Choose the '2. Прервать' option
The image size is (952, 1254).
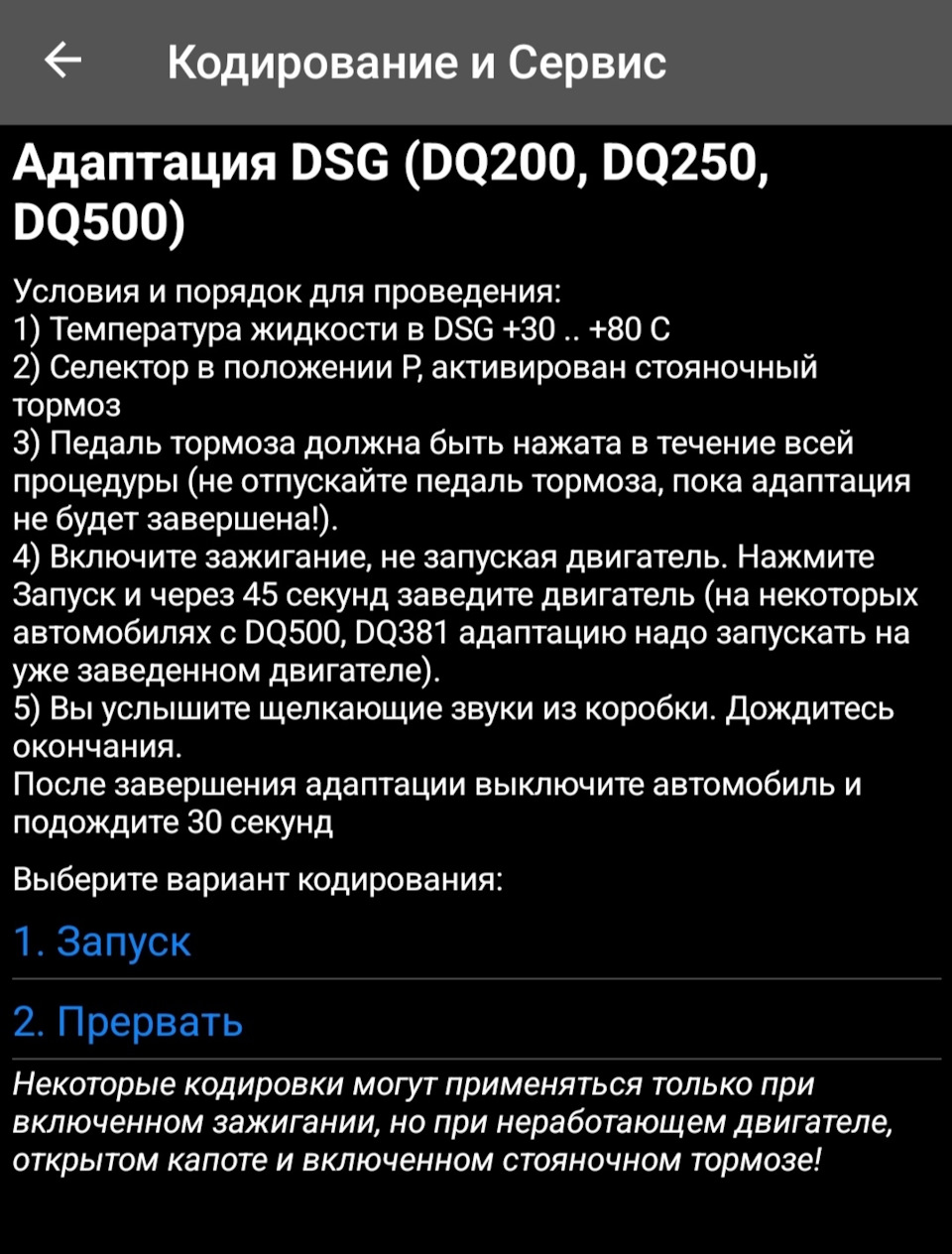pos(128,1021)
